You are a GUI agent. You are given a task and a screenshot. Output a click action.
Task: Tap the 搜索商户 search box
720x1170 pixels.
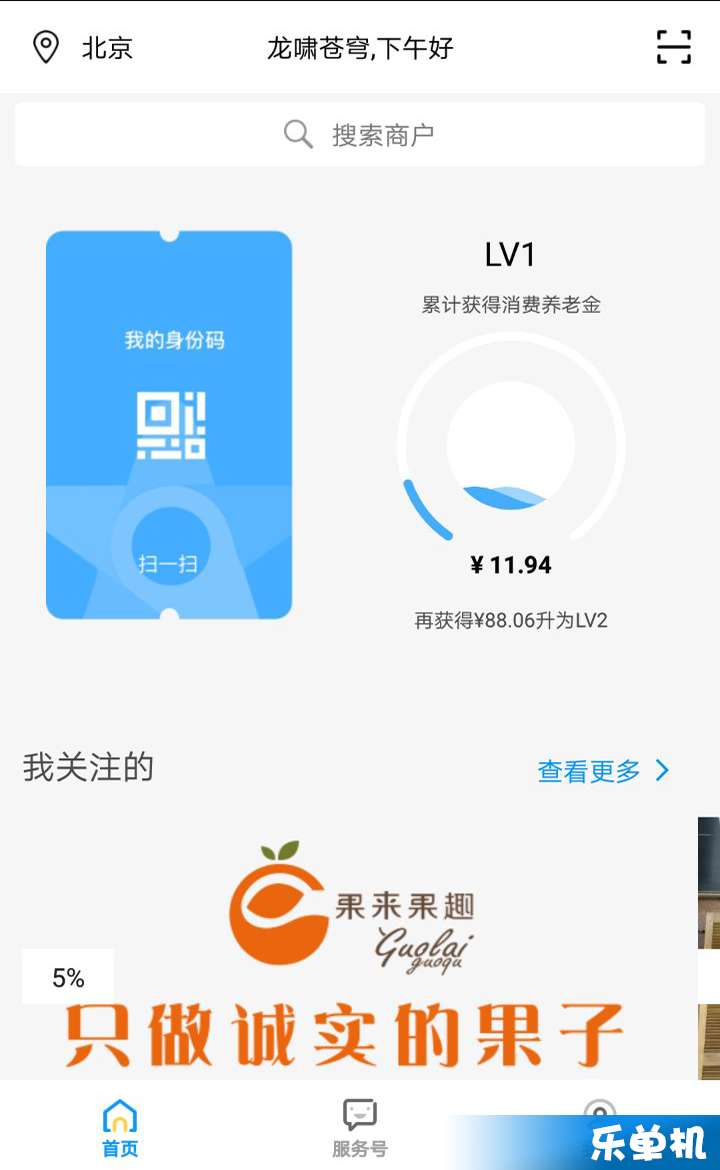[360, 135]
